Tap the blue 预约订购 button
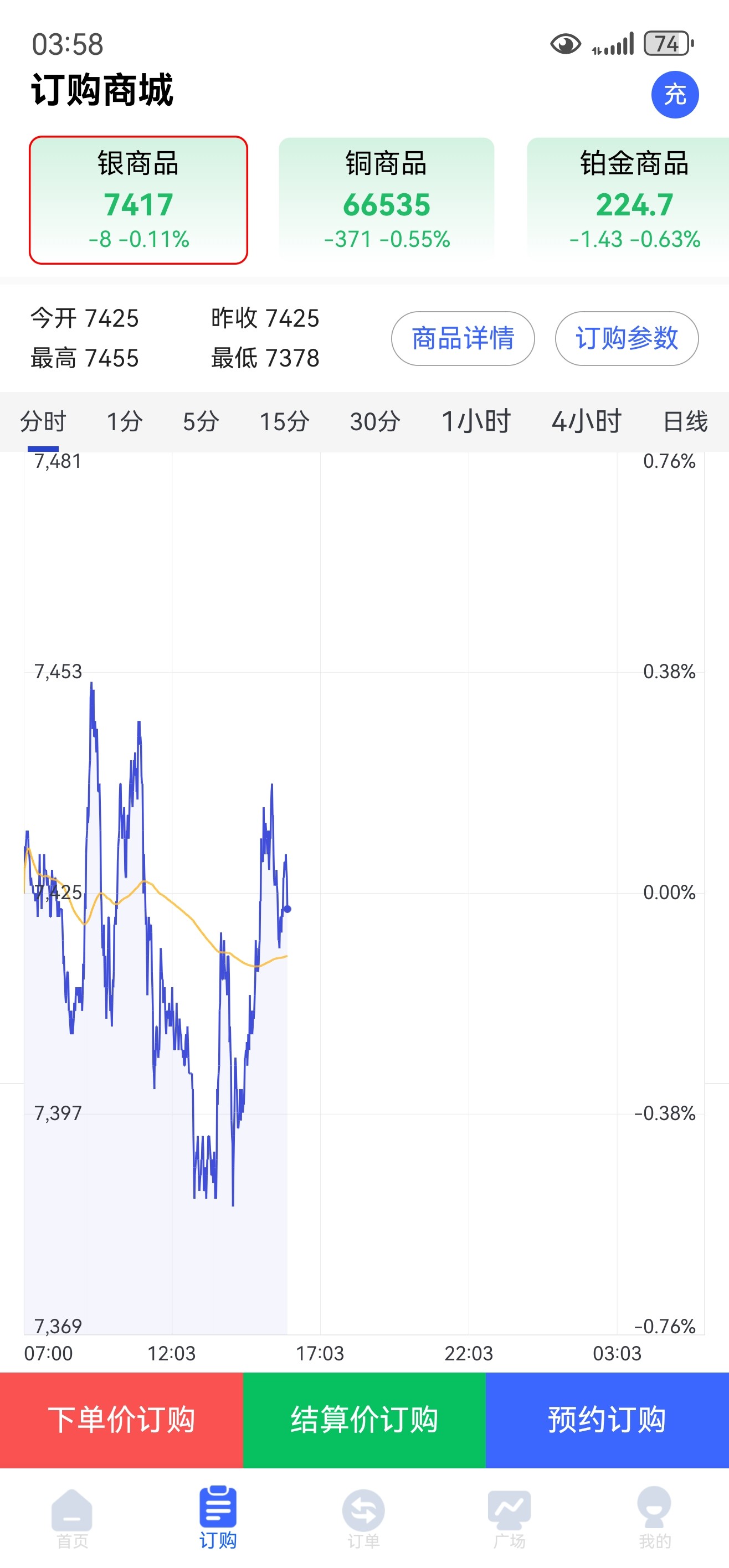Screen dimensions: 729x1568 [607, 1420]
